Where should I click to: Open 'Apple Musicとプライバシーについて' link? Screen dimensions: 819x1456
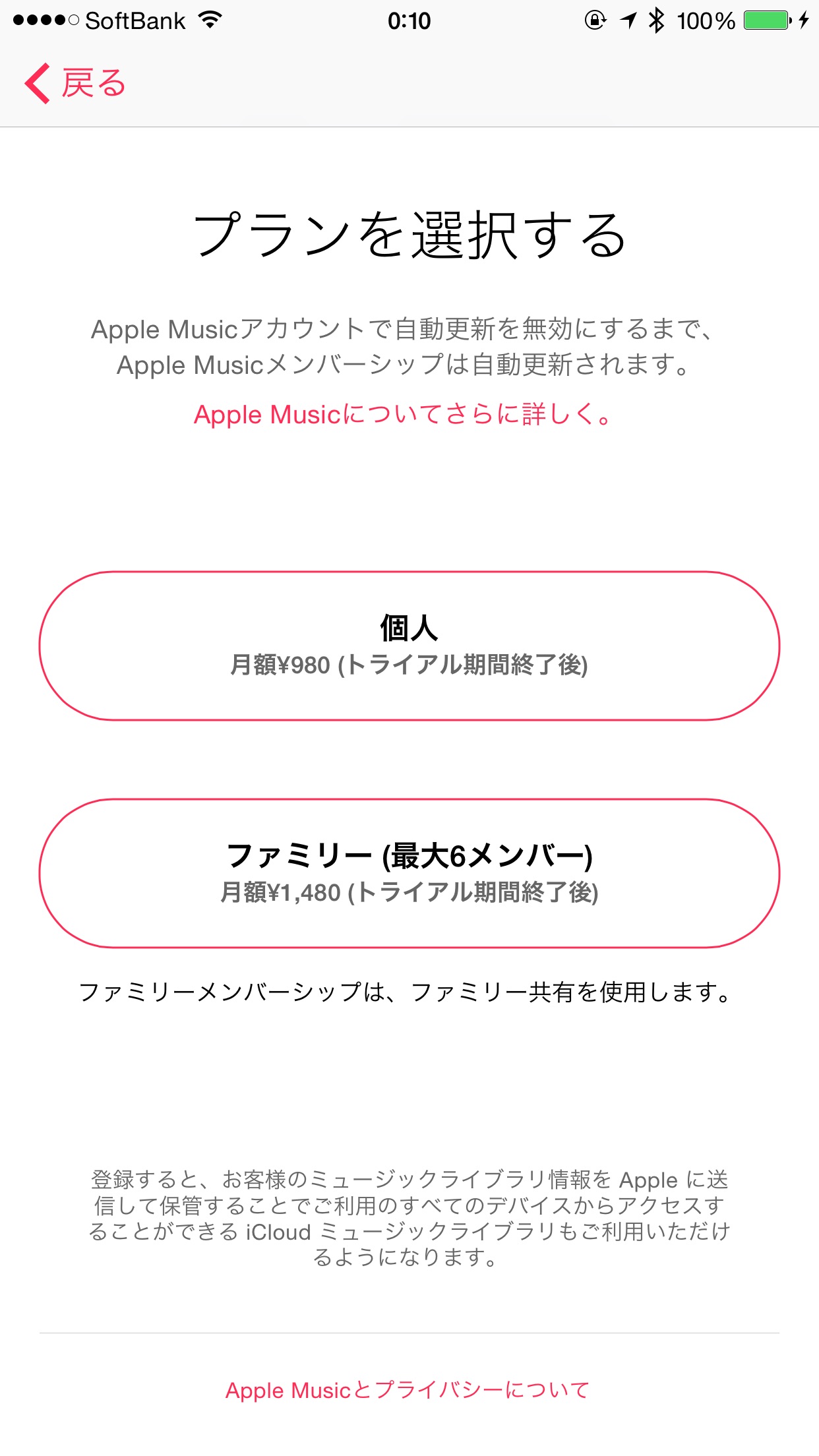pyautogui.click(x=408, y=1390)
